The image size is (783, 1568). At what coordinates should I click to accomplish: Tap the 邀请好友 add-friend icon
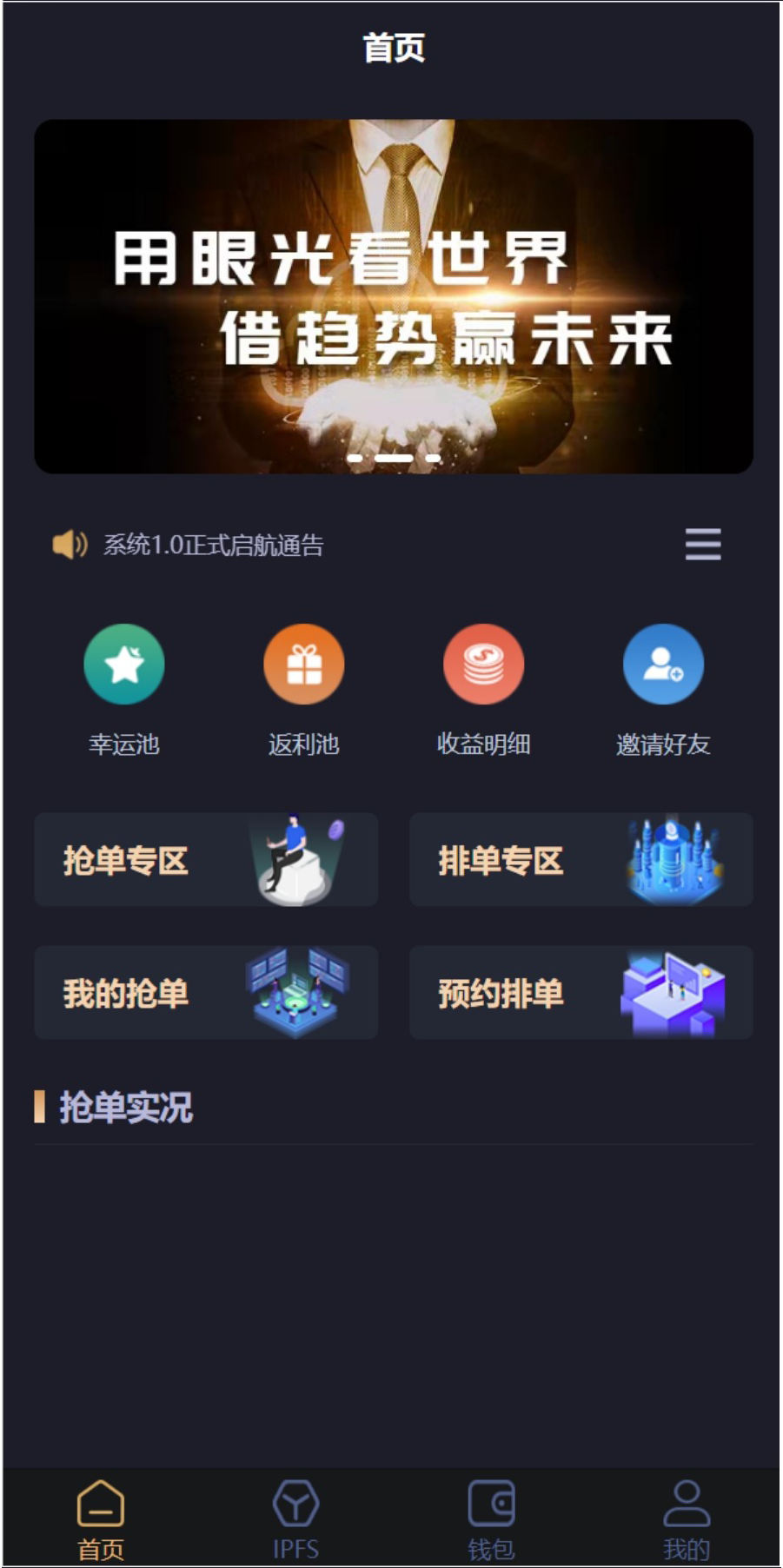tap(663, 663)
